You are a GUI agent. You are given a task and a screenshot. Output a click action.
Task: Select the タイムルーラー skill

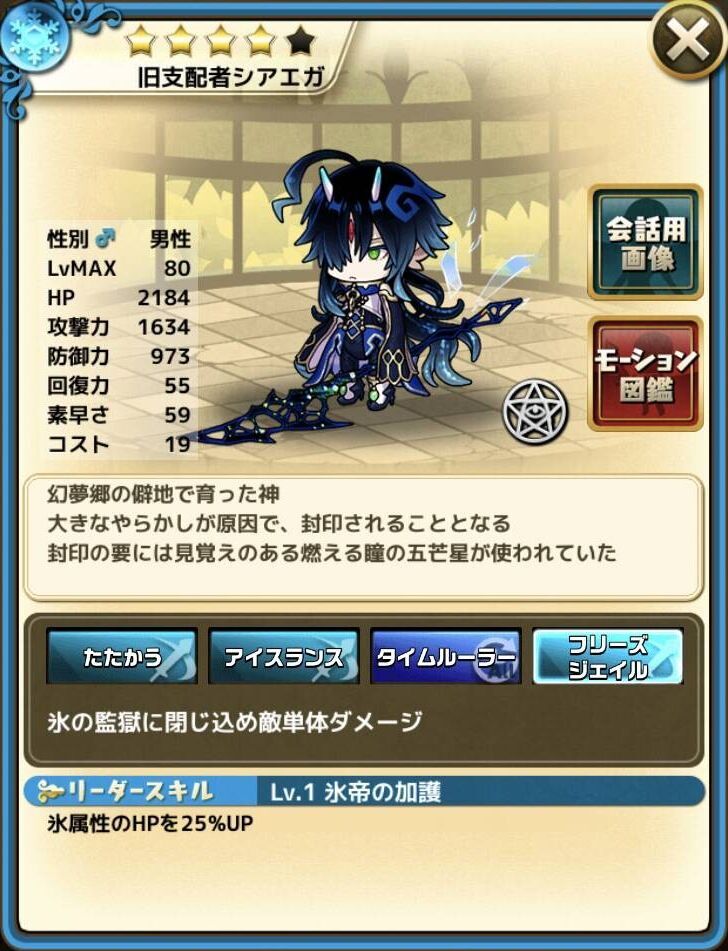tap(446, 657)
